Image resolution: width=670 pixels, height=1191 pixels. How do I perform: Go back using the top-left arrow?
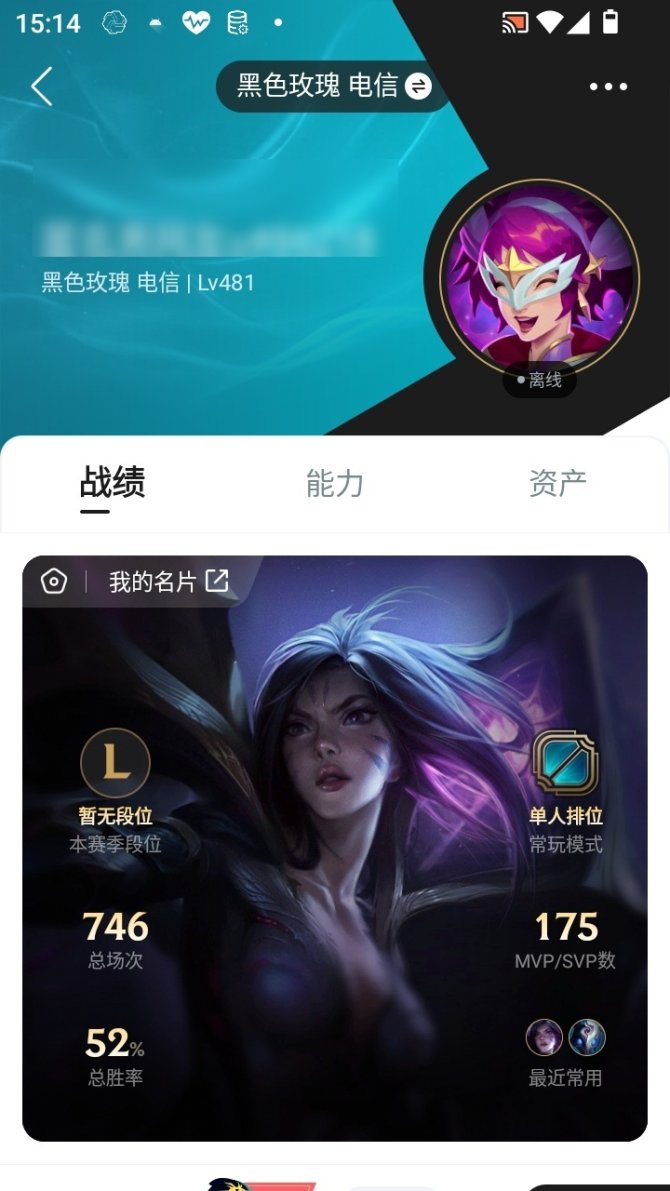pyautogui.click(x=41, y=87)
